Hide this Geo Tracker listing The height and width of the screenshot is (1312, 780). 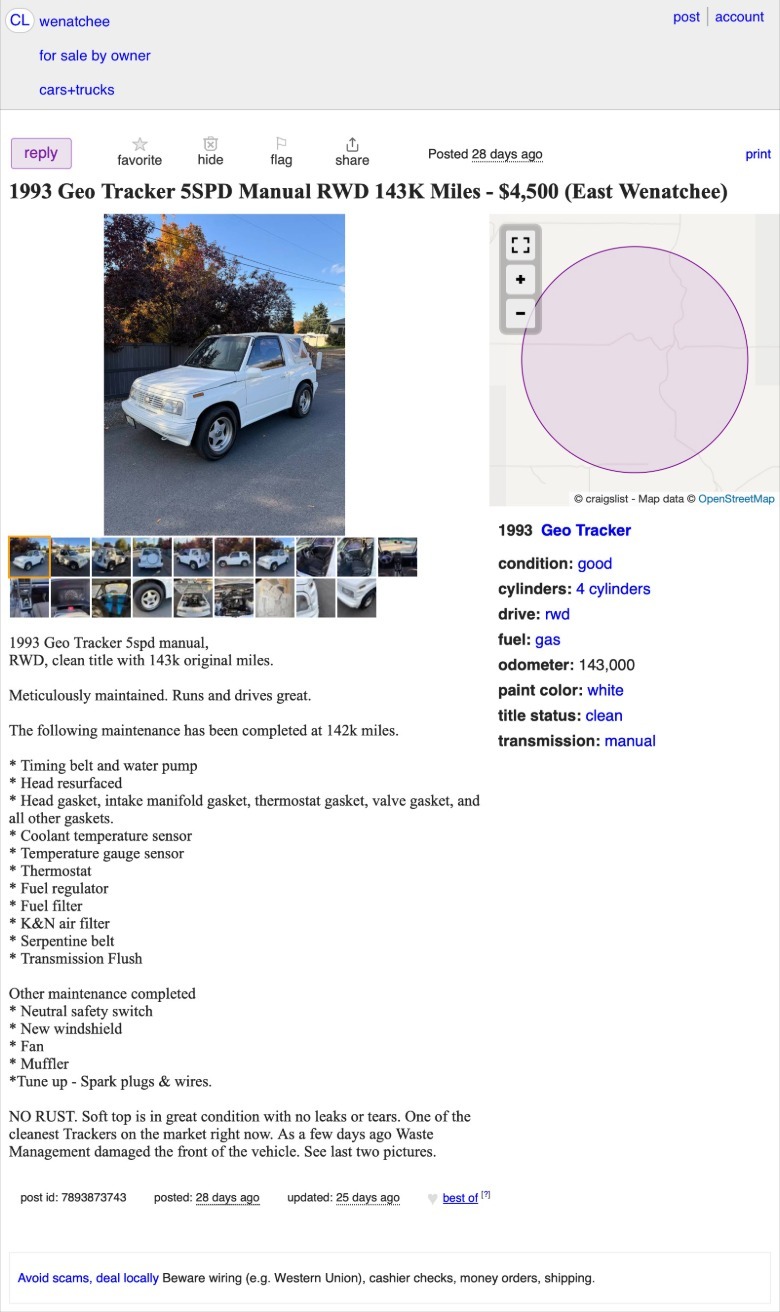(x=210, y=152)
